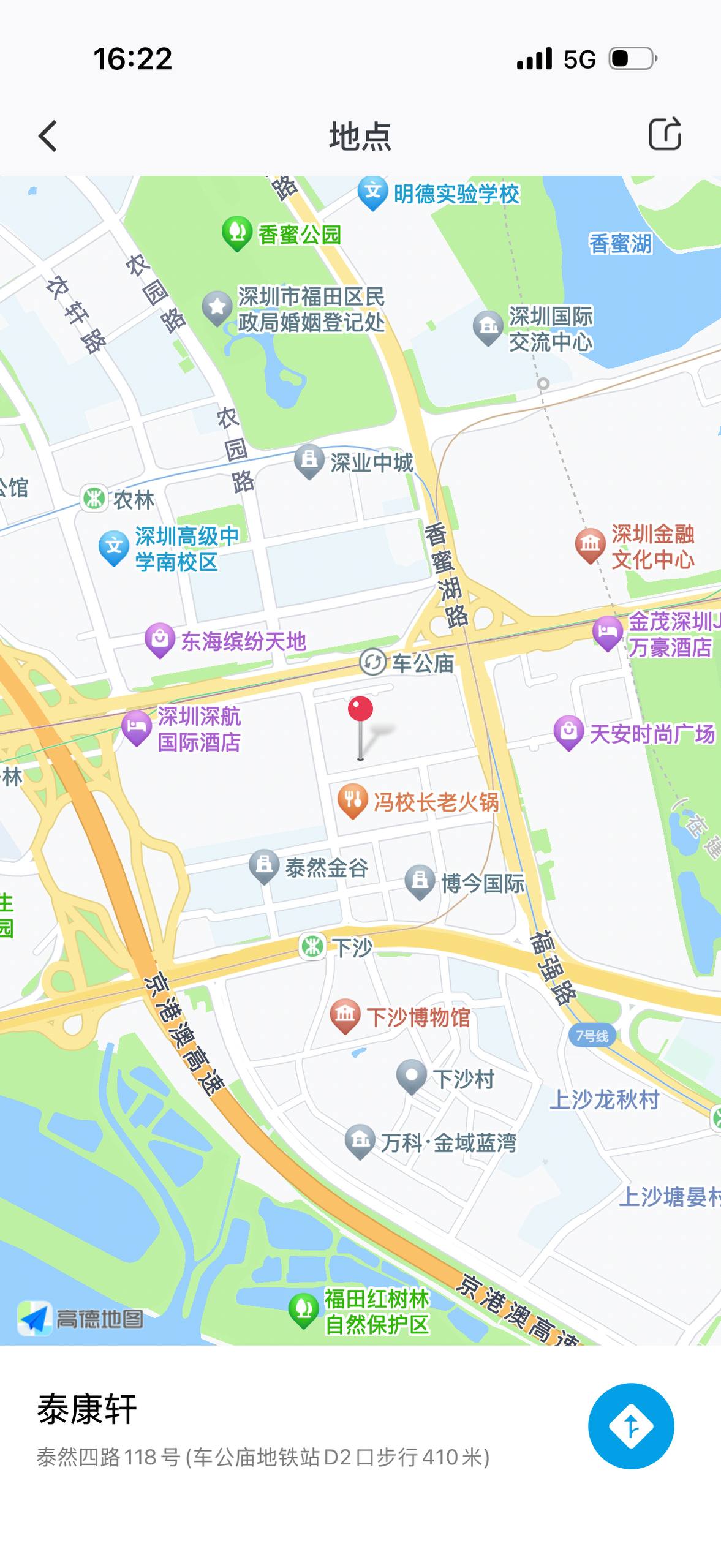The width and height of the screenshot is (721, 1568).
Task: Start navigation with the blue directions button
Action: [x=631, y=1427]
